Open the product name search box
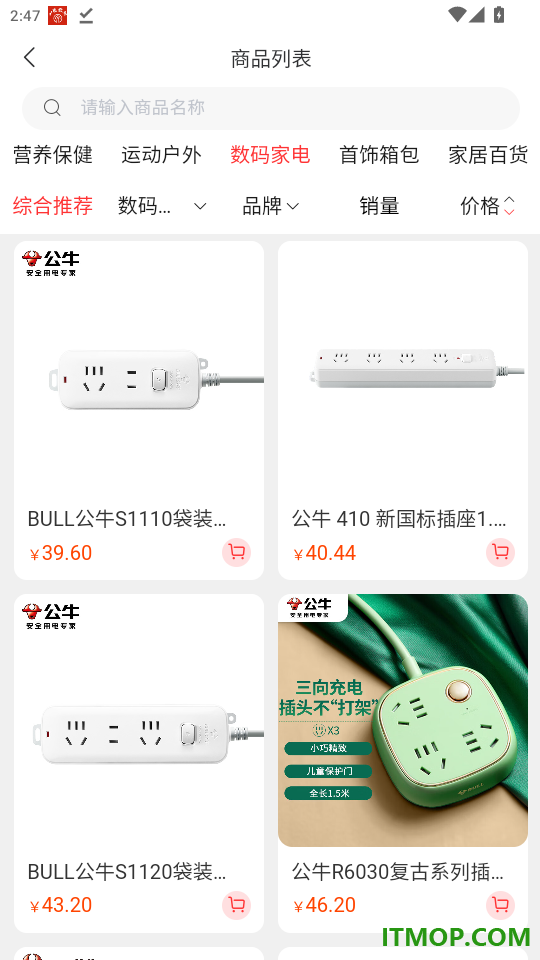 [271, 108]
